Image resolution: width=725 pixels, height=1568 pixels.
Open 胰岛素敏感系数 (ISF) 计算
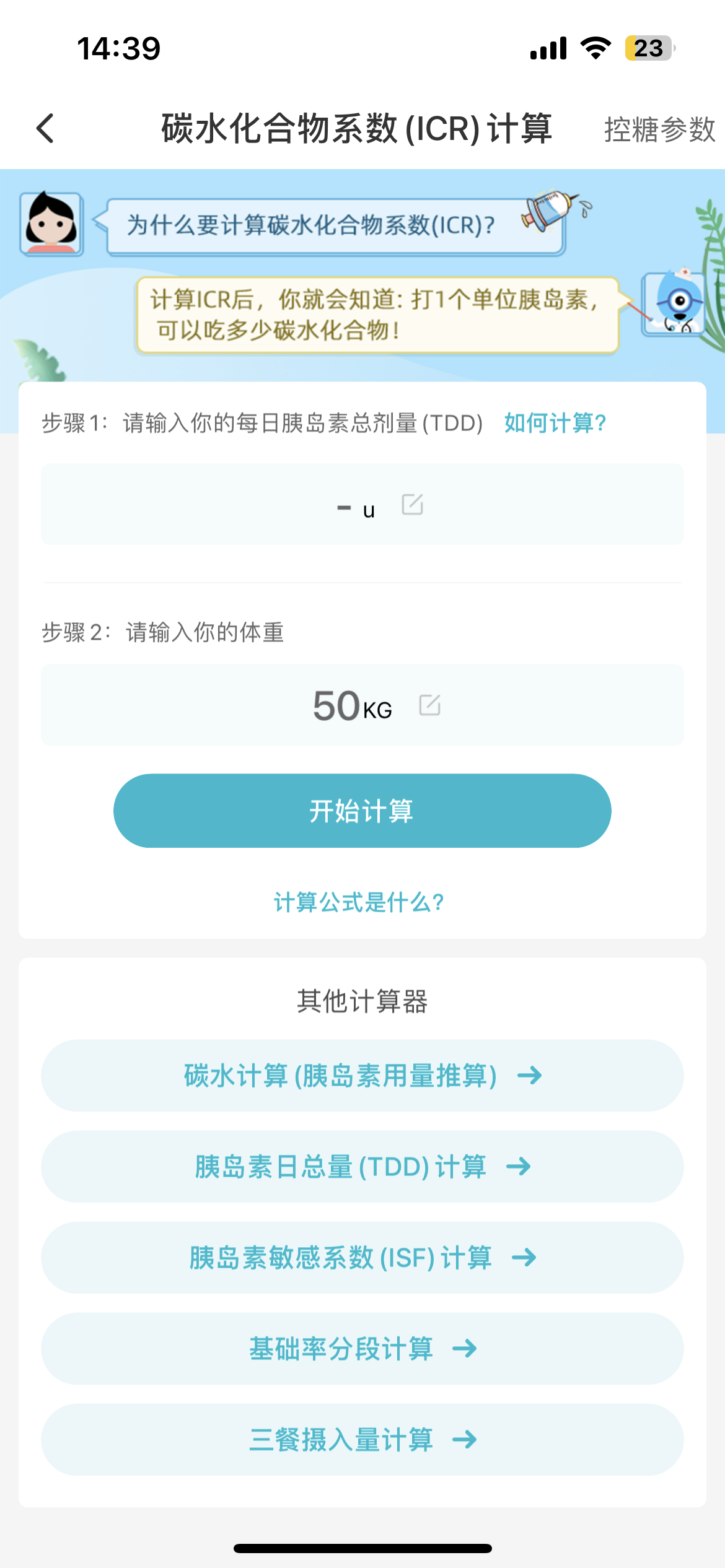[362, 1258]
